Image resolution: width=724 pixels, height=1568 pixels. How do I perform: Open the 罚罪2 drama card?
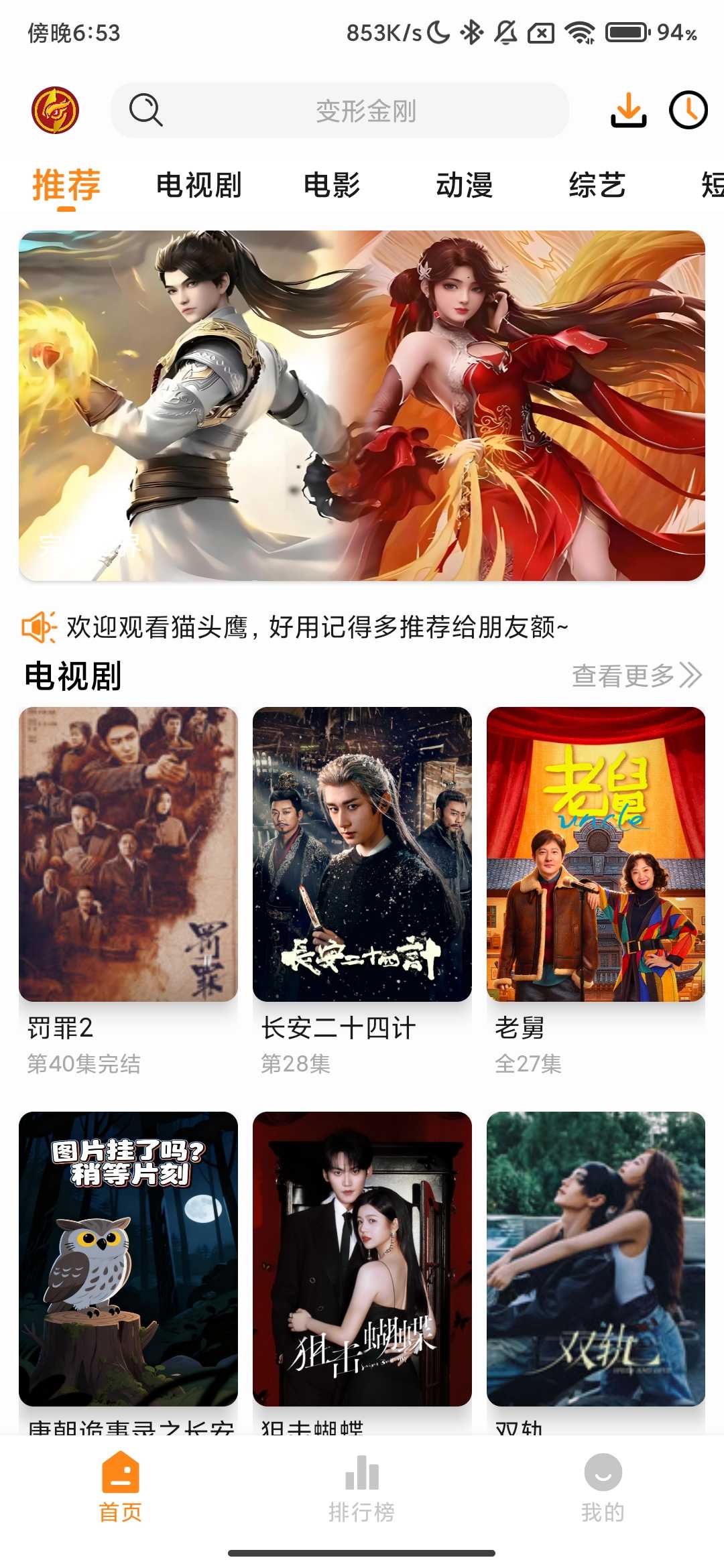pos(128,854)
